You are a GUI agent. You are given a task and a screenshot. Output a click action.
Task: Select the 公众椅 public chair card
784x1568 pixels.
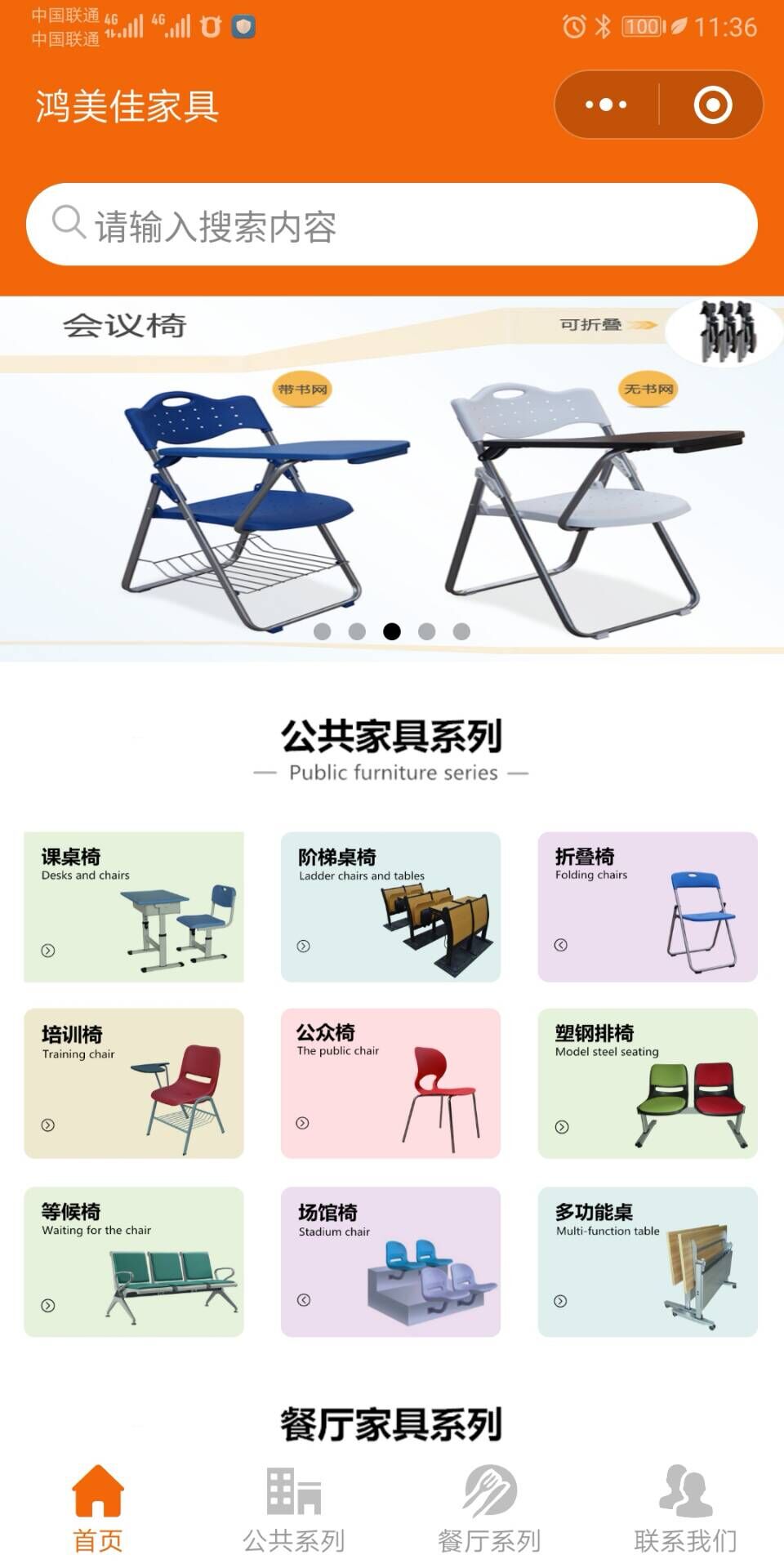pos(390,1083)
